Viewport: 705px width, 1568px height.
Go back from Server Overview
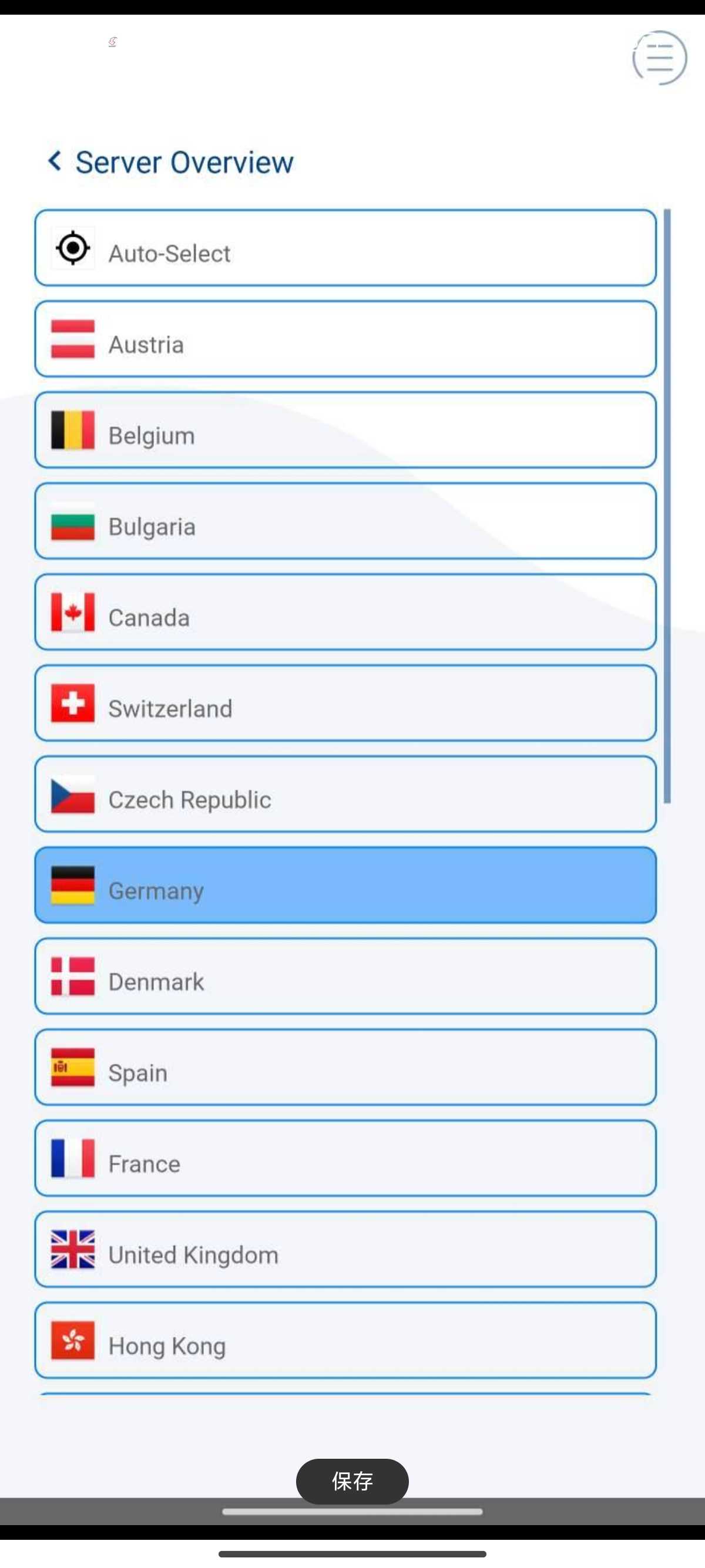pyautogui.click(x=55, y=161)
